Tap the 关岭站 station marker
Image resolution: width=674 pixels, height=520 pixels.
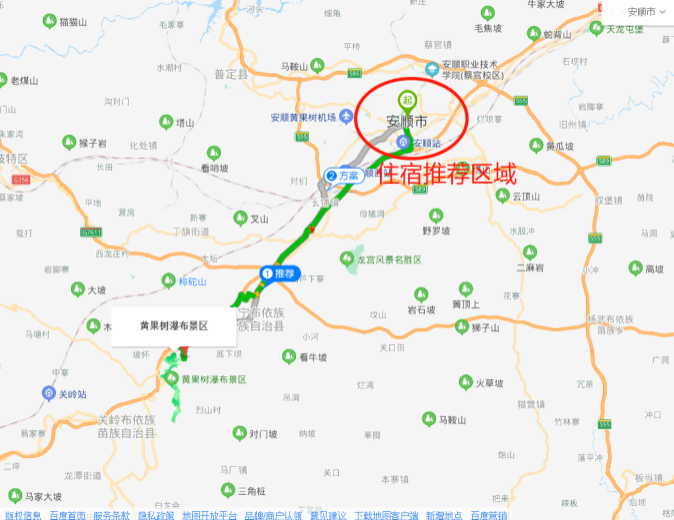(50, 393)
